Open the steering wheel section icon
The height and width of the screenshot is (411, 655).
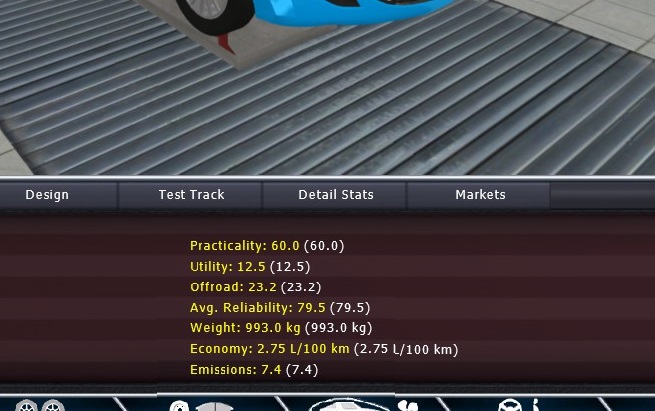(510, 406)
